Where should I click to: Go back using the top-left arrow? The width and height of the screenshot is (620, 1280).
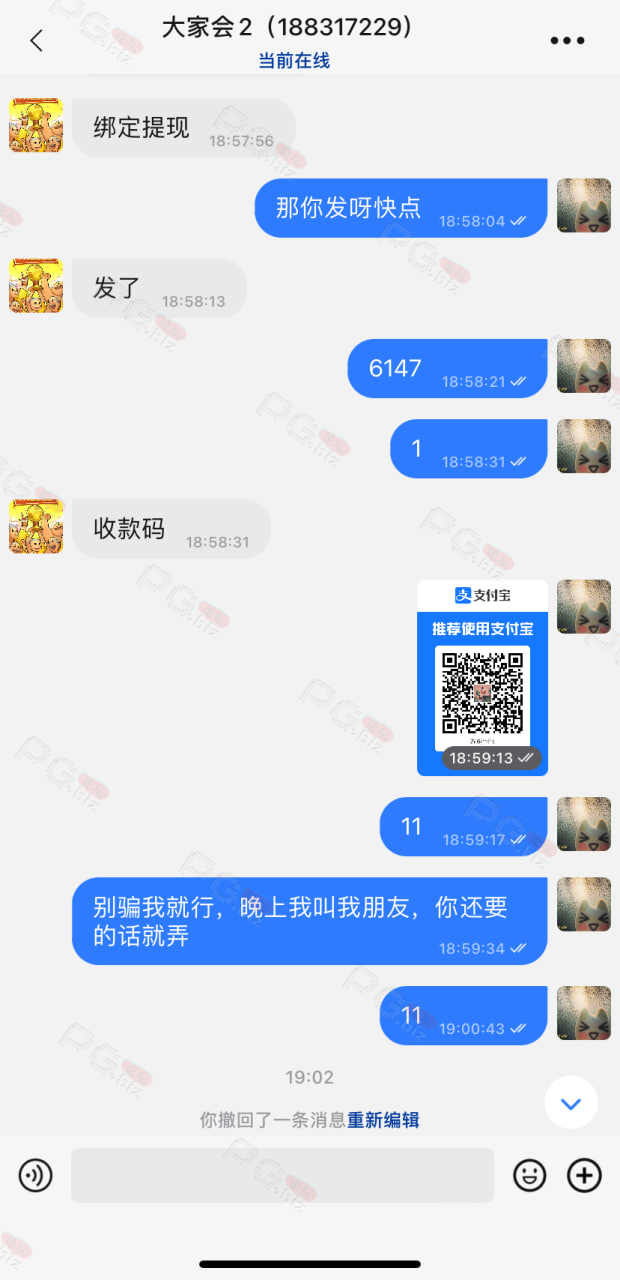(37, 41)
